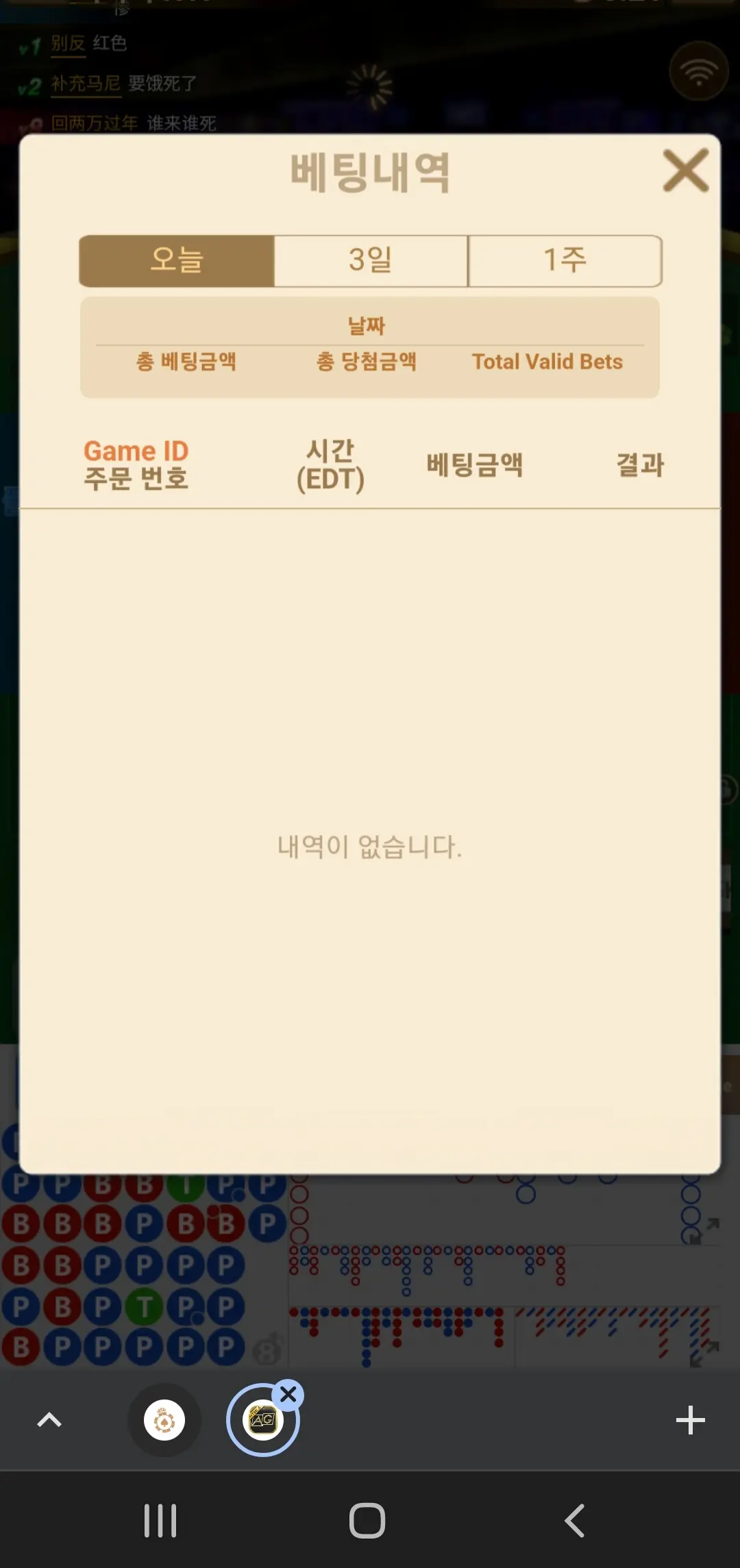Open recent apps
740x1568 pixels.
pos(160,1521)
